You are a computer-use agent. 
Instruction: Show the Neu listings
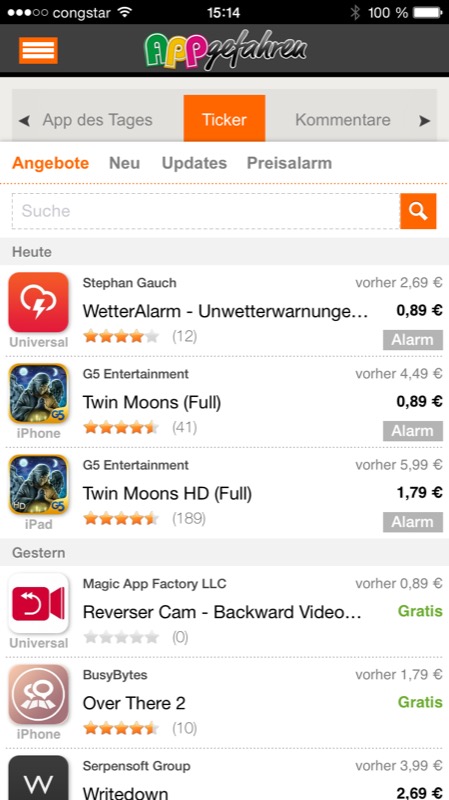pyautogui.click(x=124, y=163)
